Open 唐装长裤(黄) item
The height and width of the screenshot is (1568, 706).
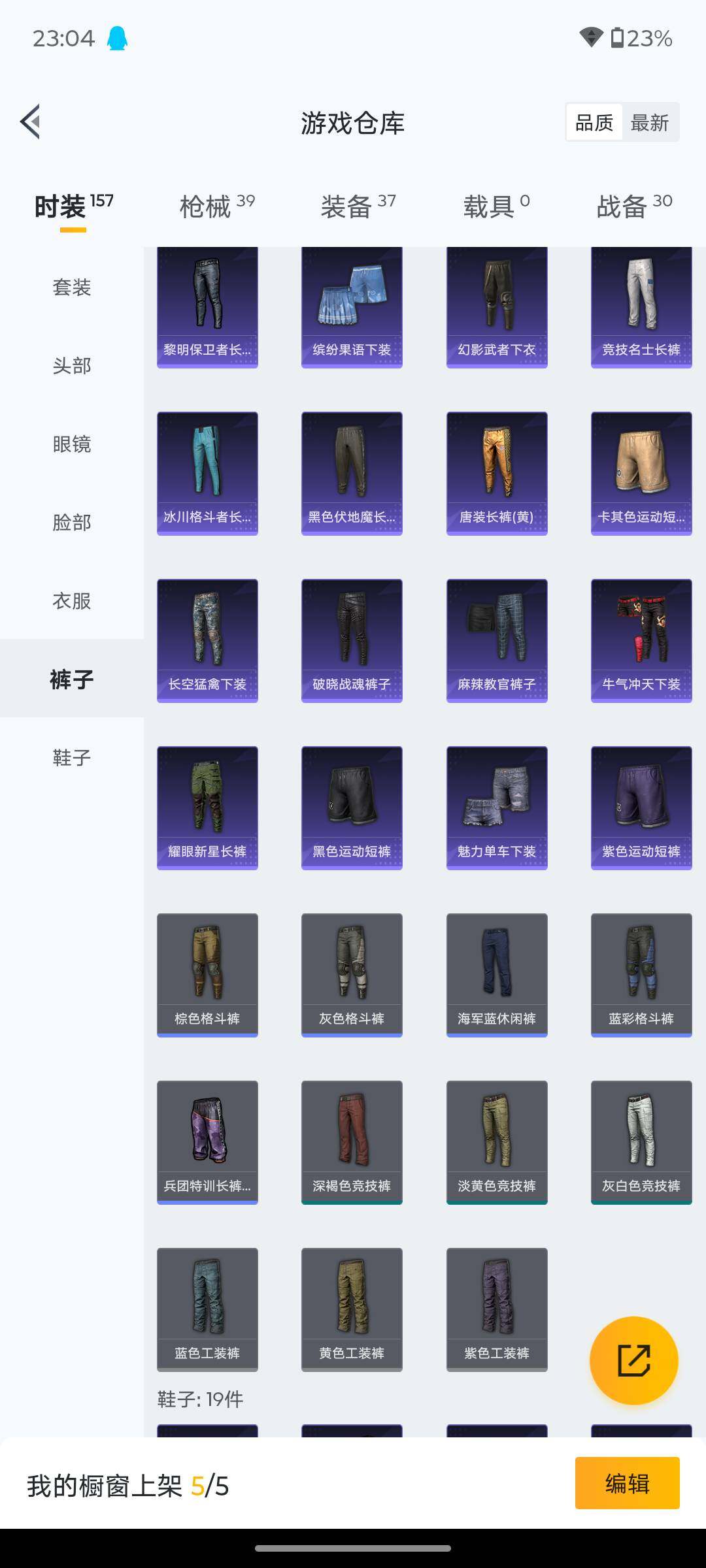point(497,473)
